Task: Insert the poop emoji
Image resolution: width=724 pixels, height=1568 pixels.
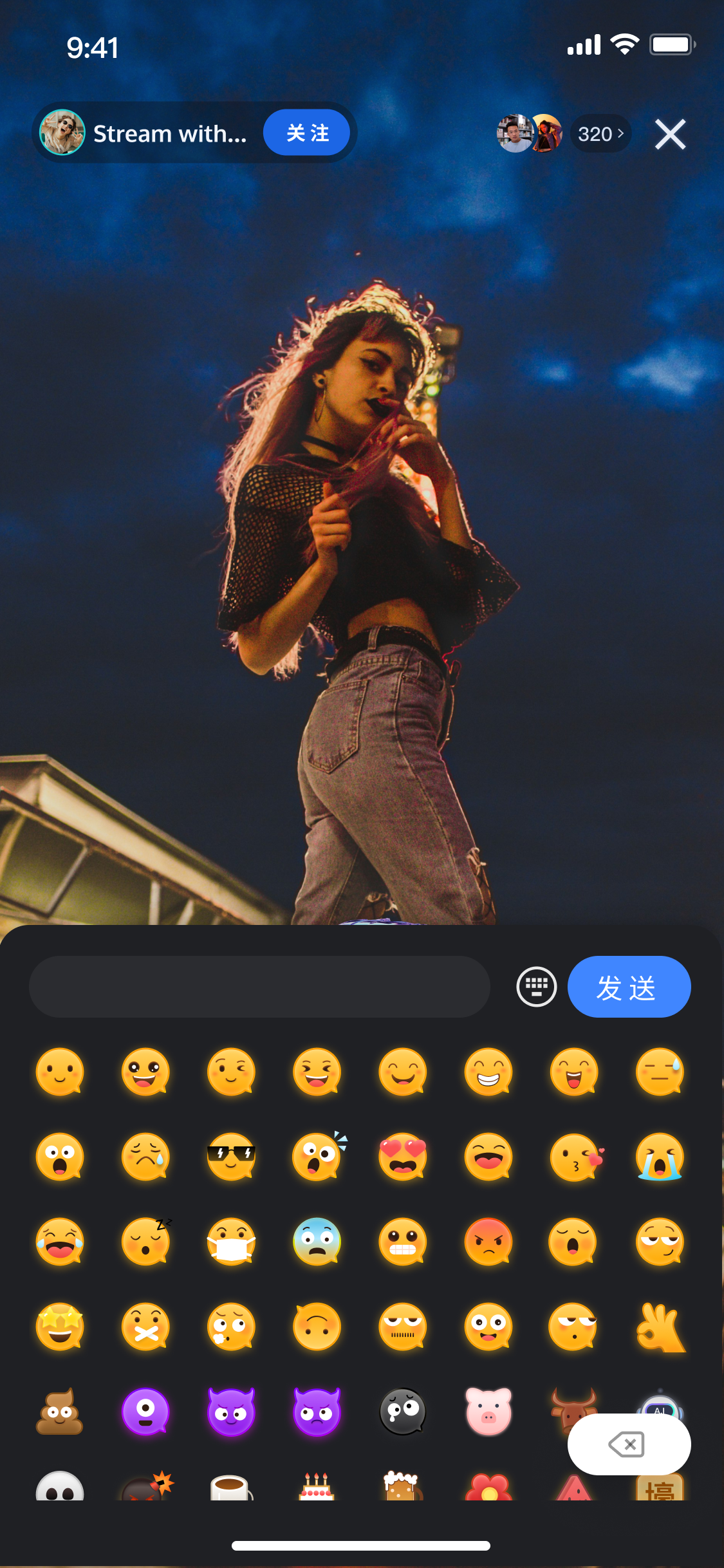Action: (x=60, y=1412)
